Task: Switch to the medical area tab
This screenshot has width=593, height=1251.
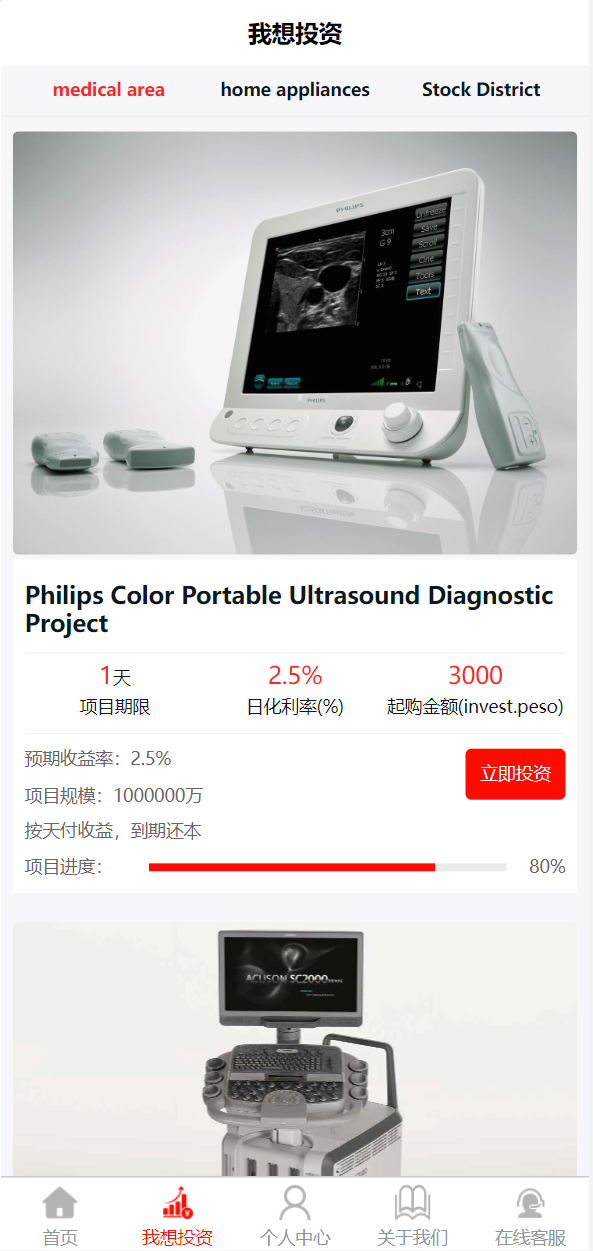Action: click(x=108, y=90)
